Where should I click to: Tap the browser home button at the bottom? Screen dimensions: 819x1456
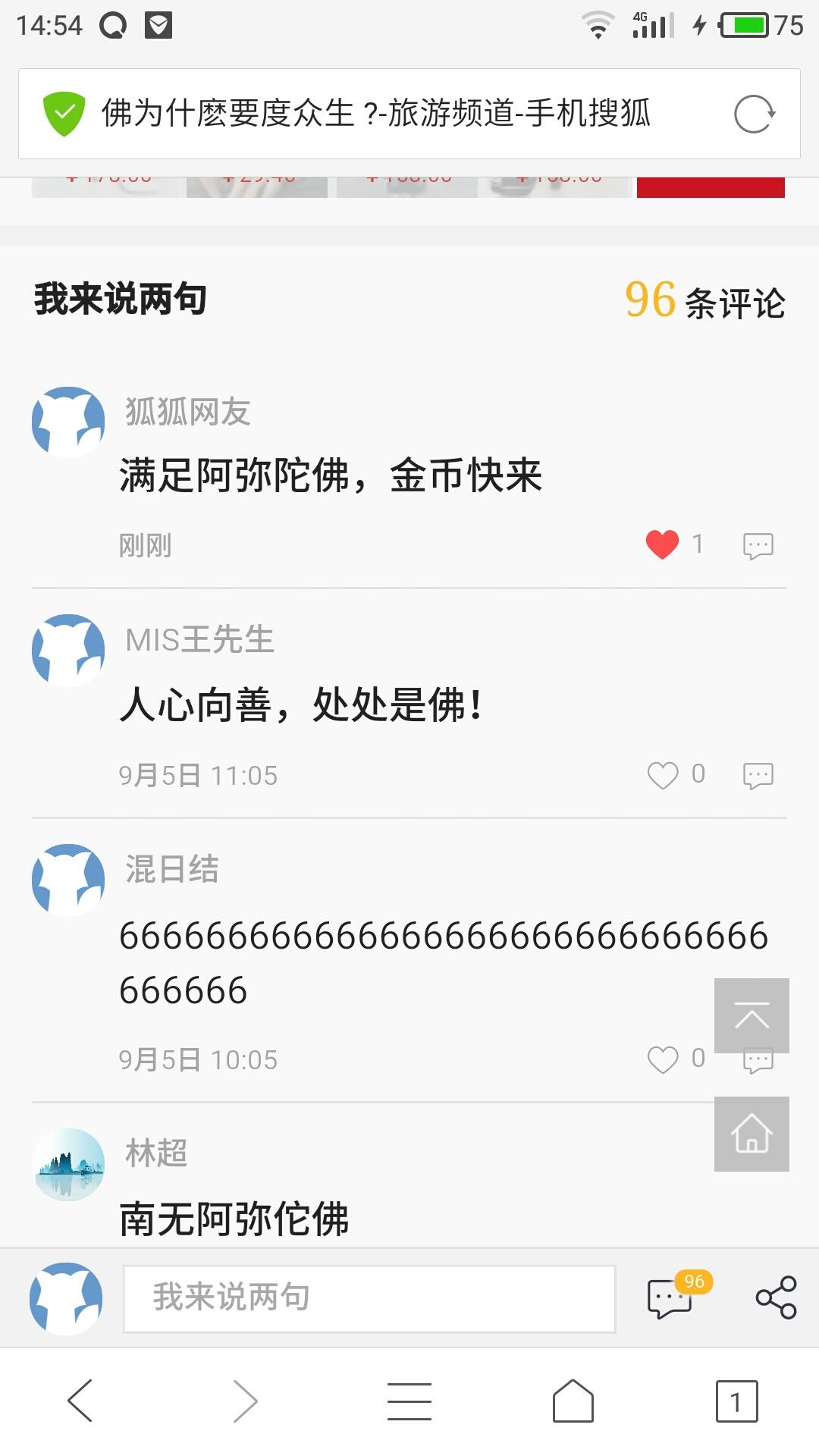(x=573, y=1401)
